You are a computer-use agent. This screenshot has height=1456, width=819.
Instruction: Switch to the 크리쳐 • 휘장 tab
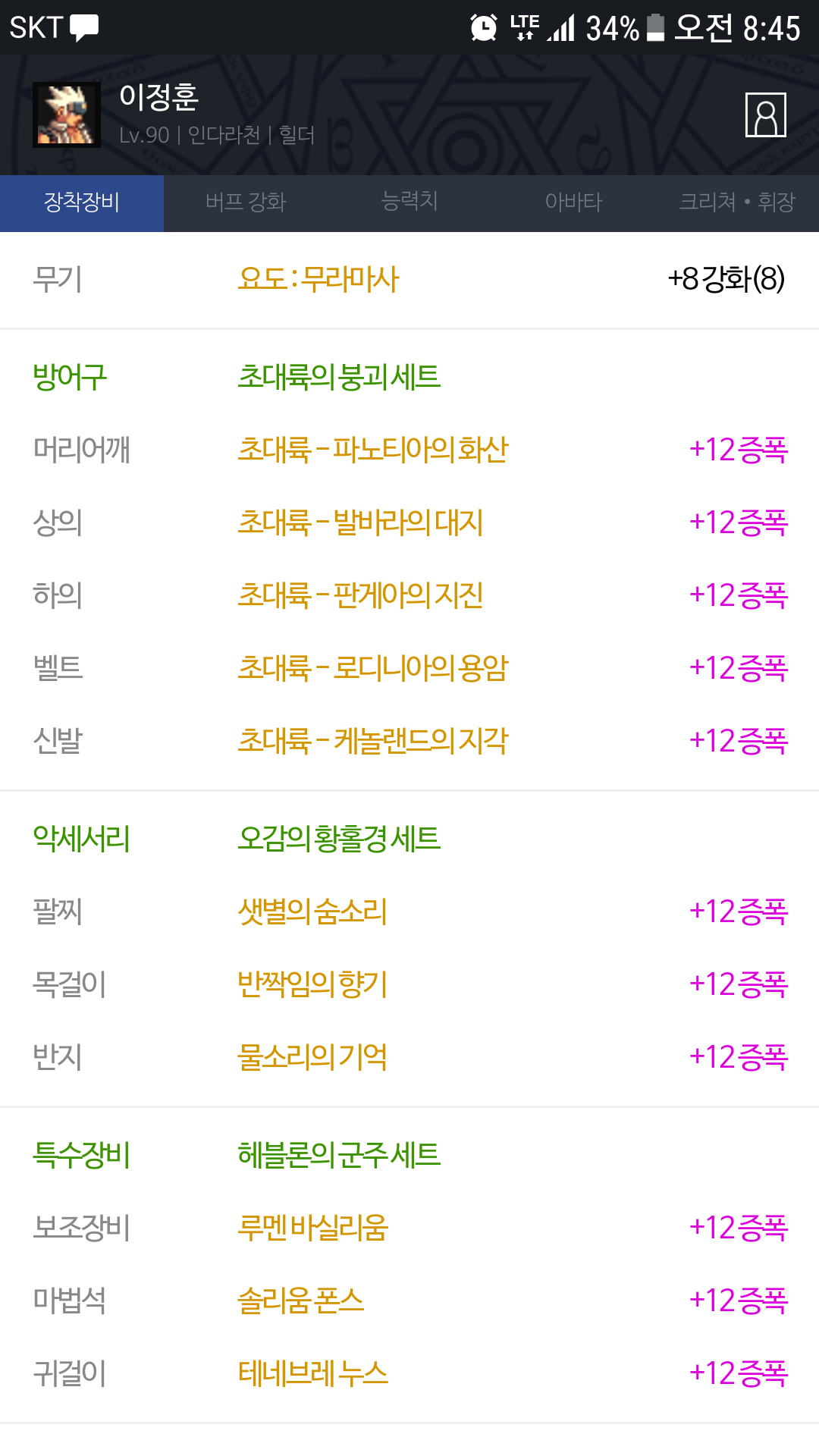coord(737,202)
